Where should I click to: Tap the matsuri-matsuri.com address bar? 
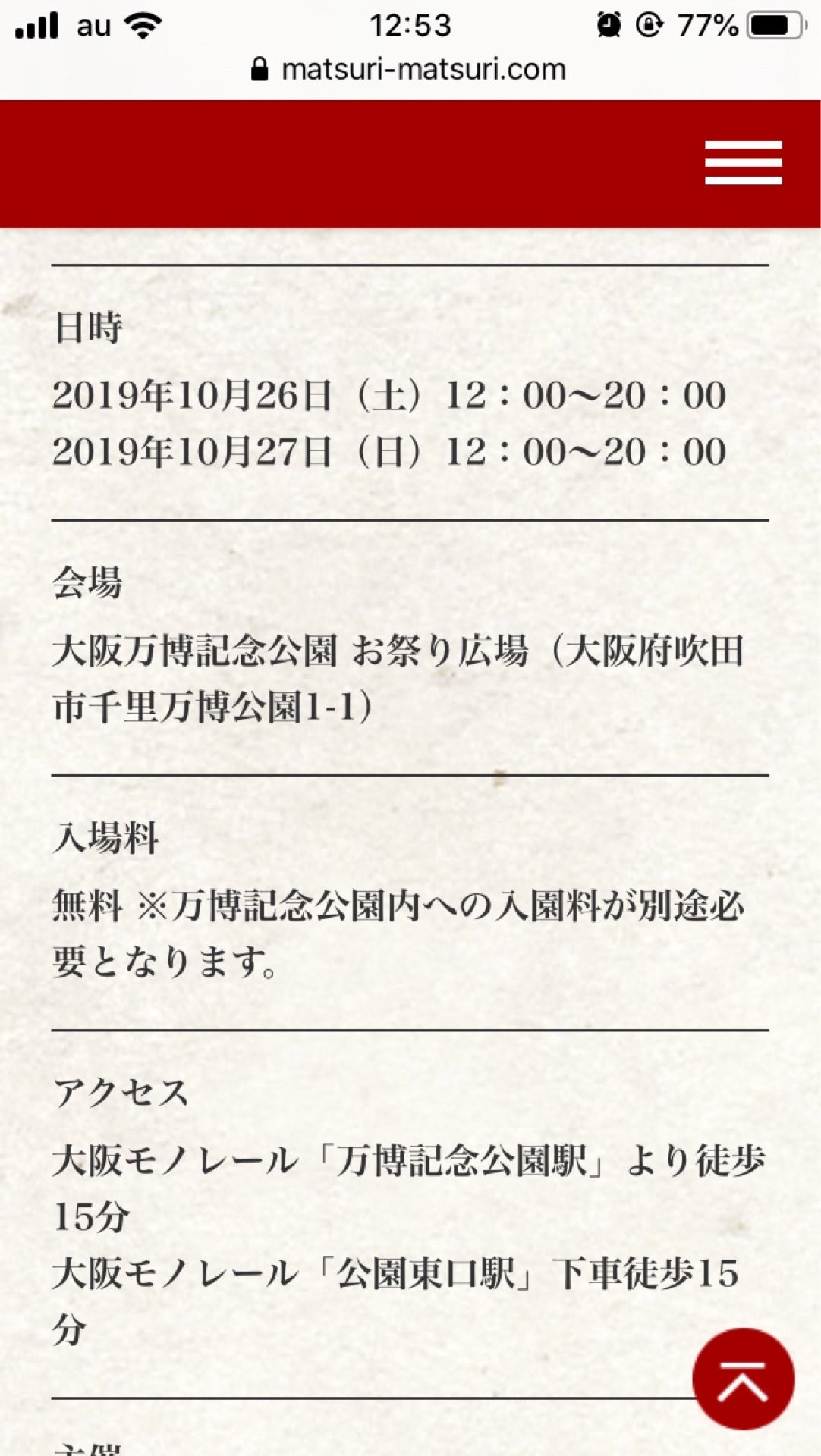(410, 70)
